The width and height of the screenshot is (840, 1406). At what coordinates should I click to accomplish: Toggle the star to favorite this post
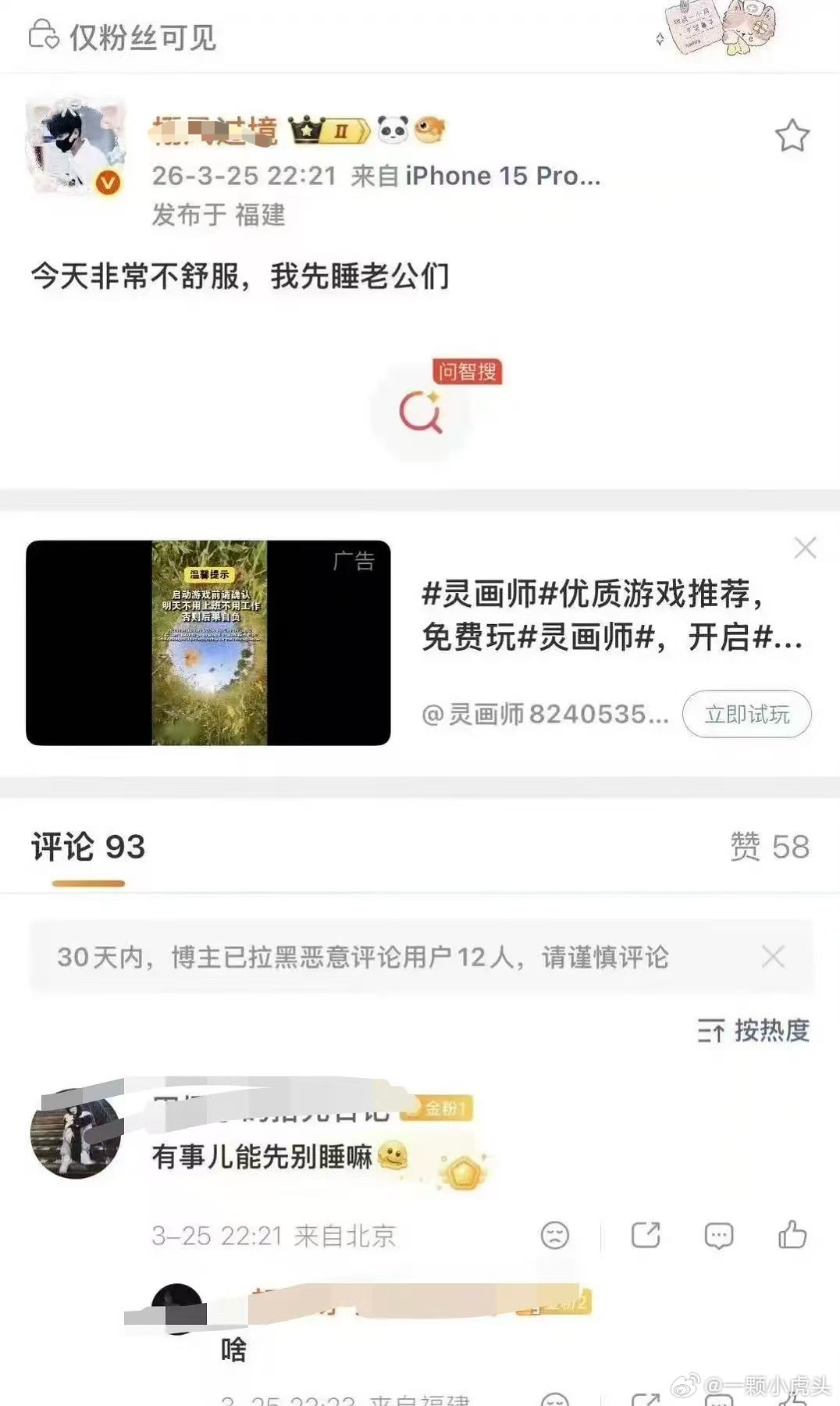tap(793, 136)
